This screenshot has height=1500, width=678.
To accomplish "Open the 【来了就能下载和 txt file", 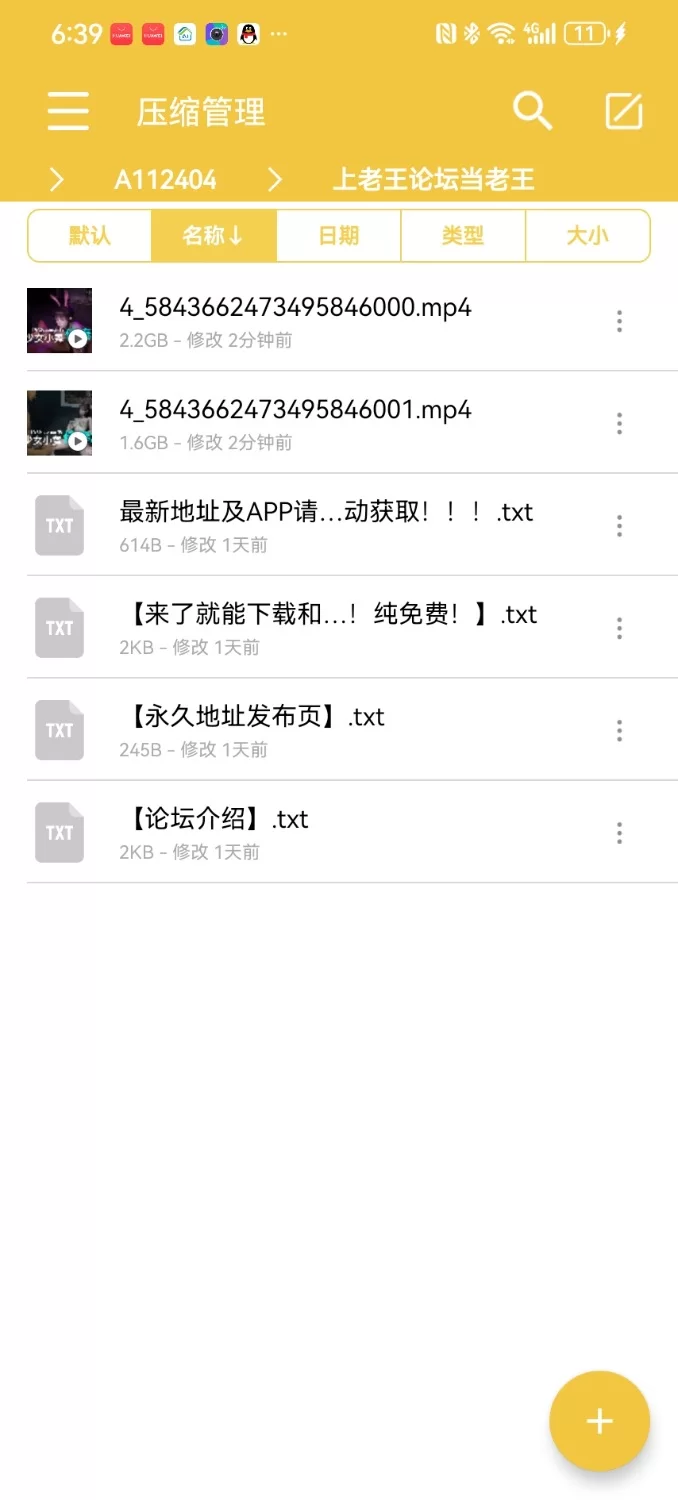I will (x=327, y=627).
